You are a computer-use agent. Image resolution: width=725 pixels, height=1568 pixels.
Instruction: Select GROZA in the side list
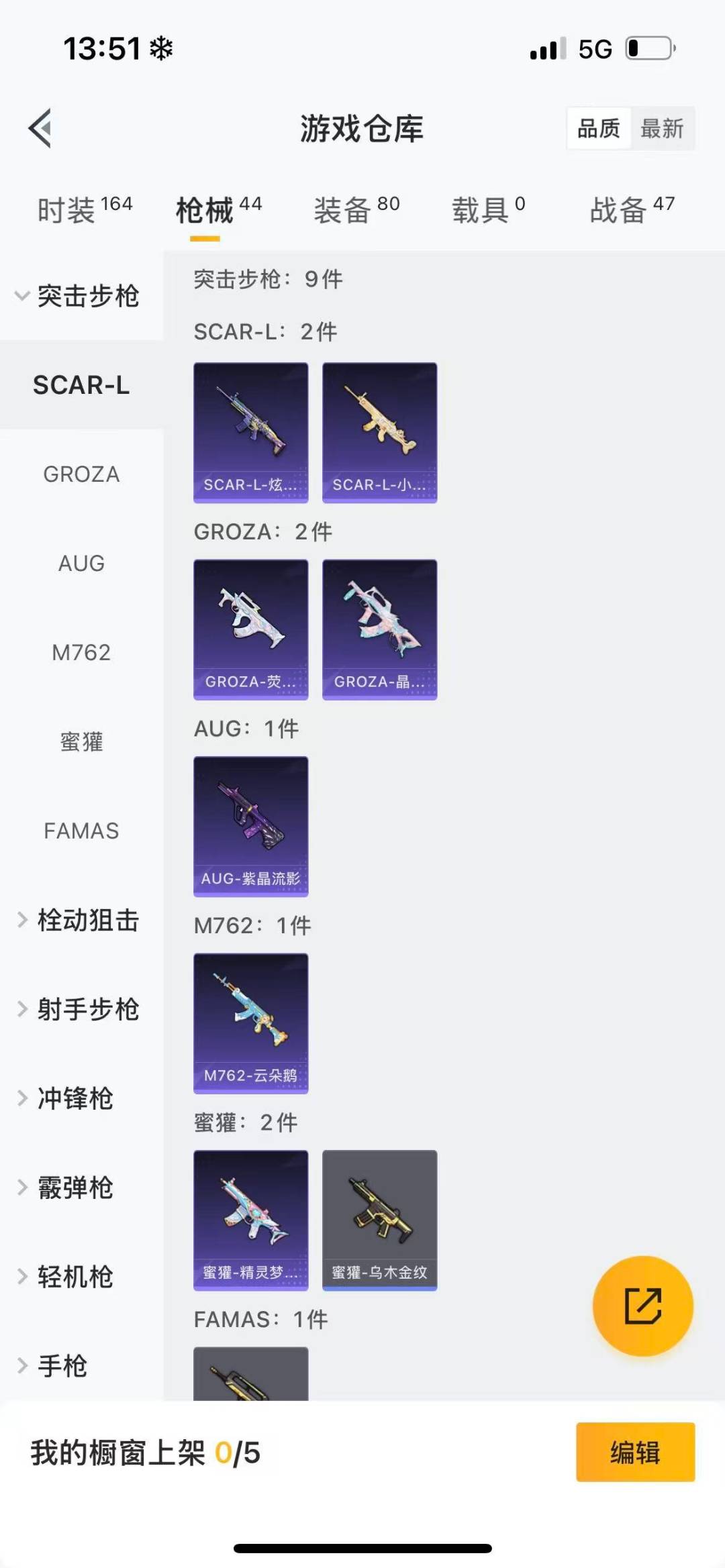point(81,474)
